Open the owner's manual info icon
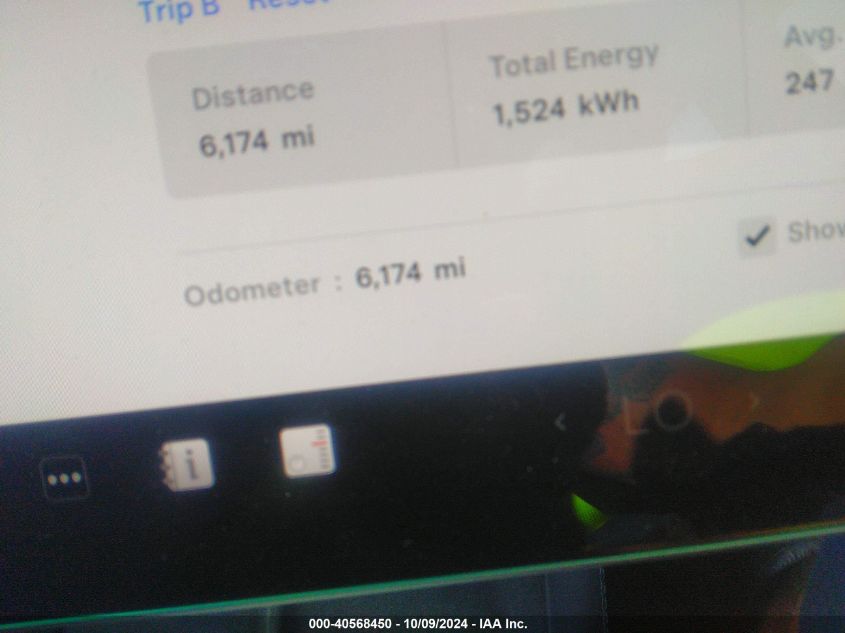 [187, 463]
